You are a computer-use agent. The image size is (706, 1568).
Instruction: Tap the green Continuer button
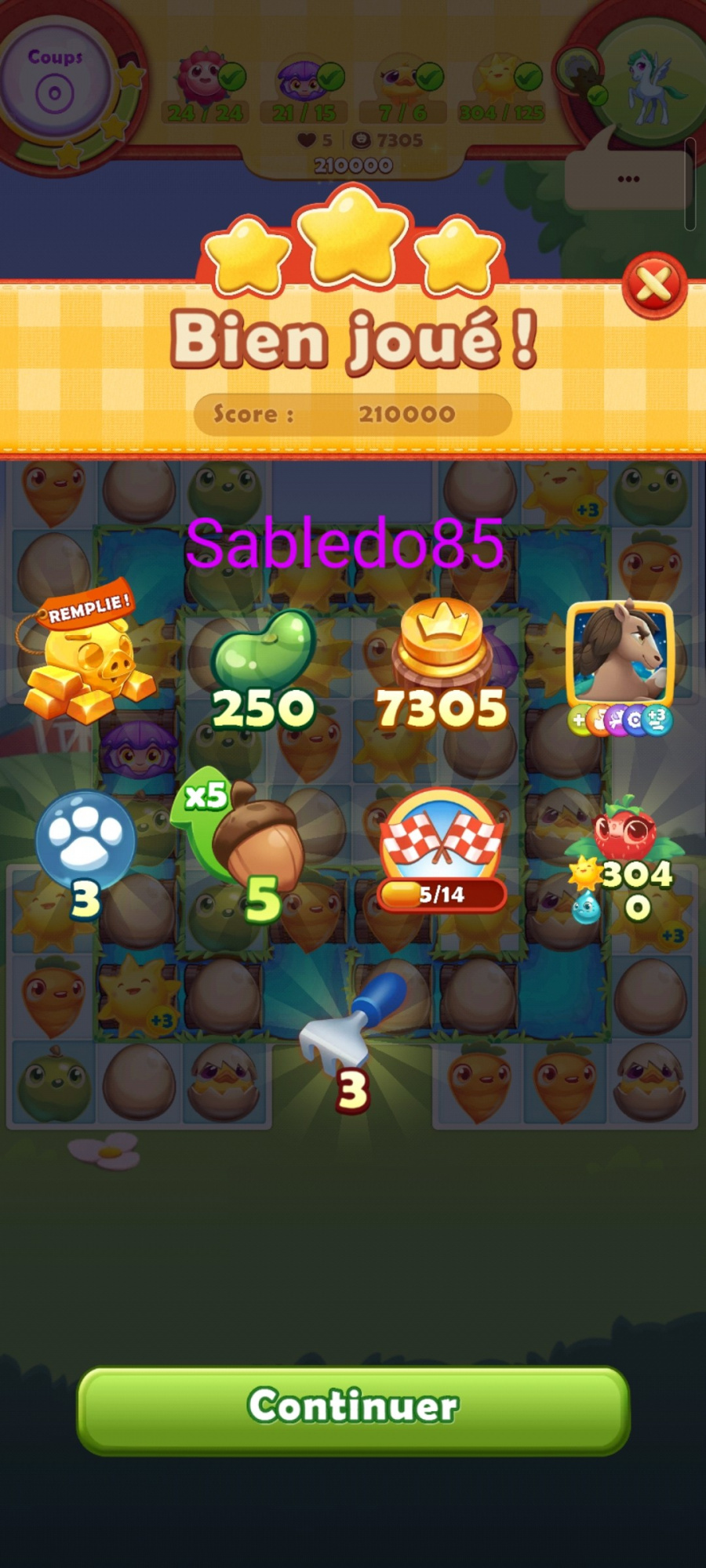[x=353, y=1410]
